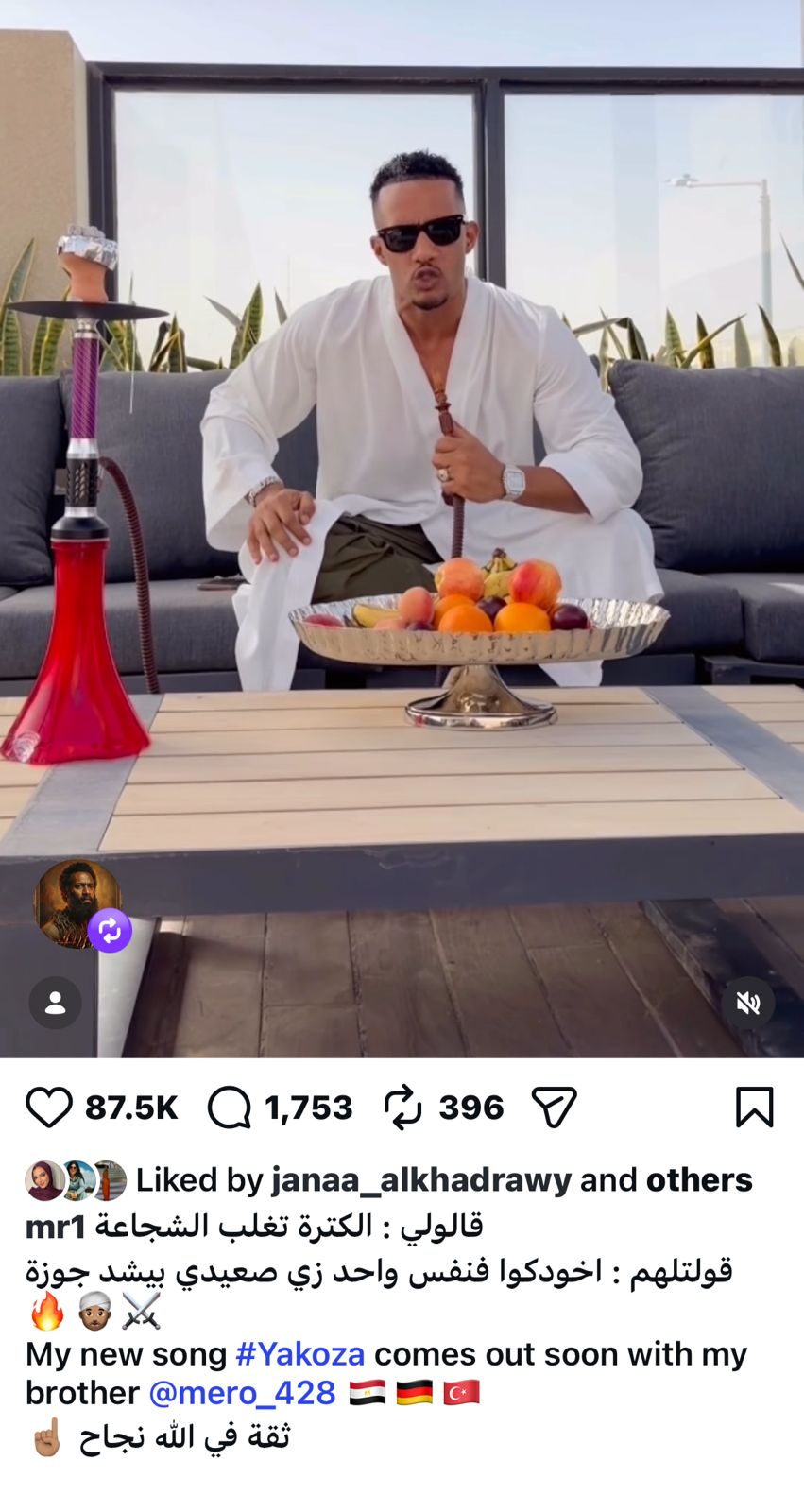Open mr1 profile from the caption
This screenshot has height=1512, width=804.
[56, 1227]
